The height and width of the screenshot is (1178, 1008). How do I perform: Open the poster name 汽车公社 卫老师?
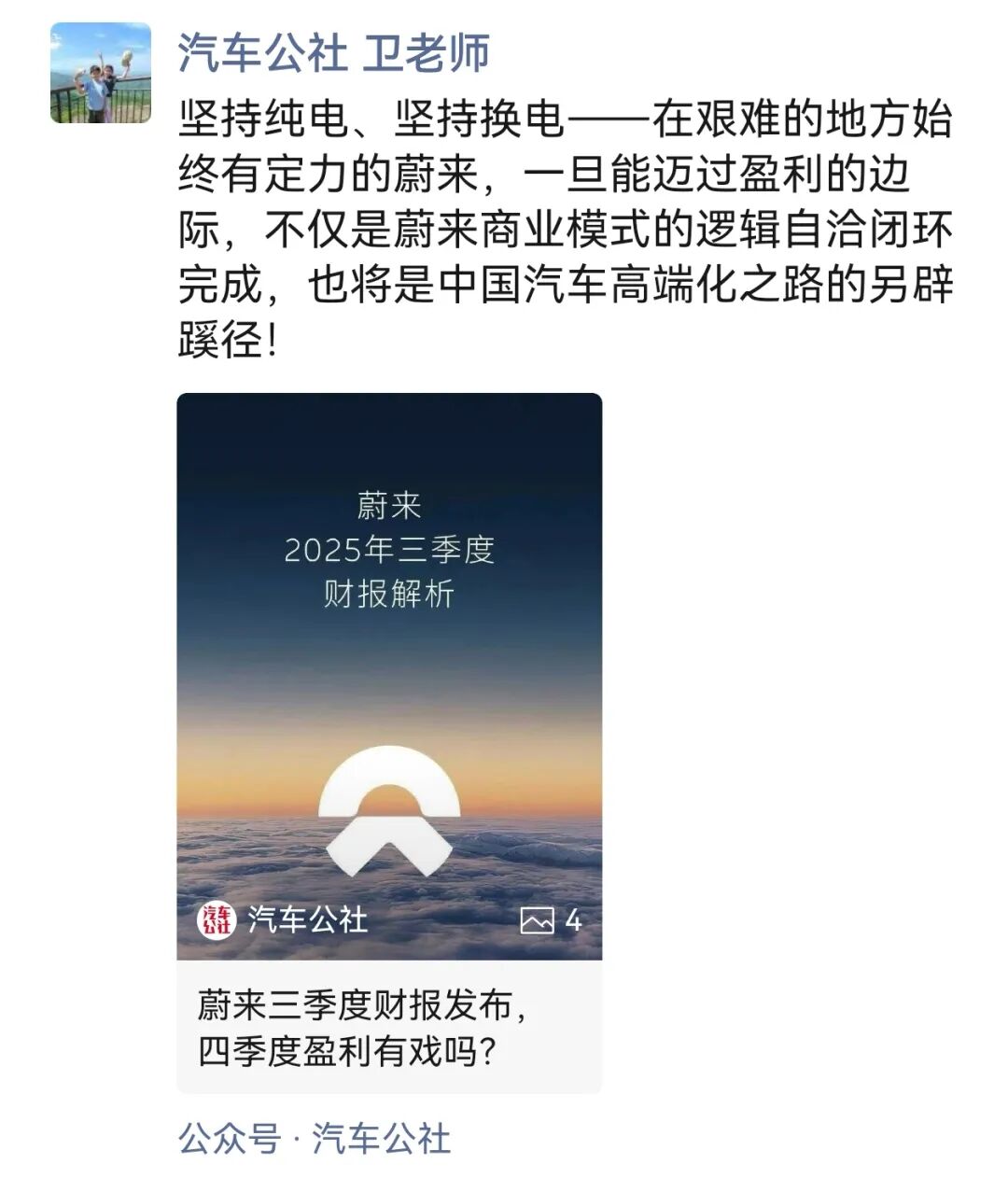333,52
